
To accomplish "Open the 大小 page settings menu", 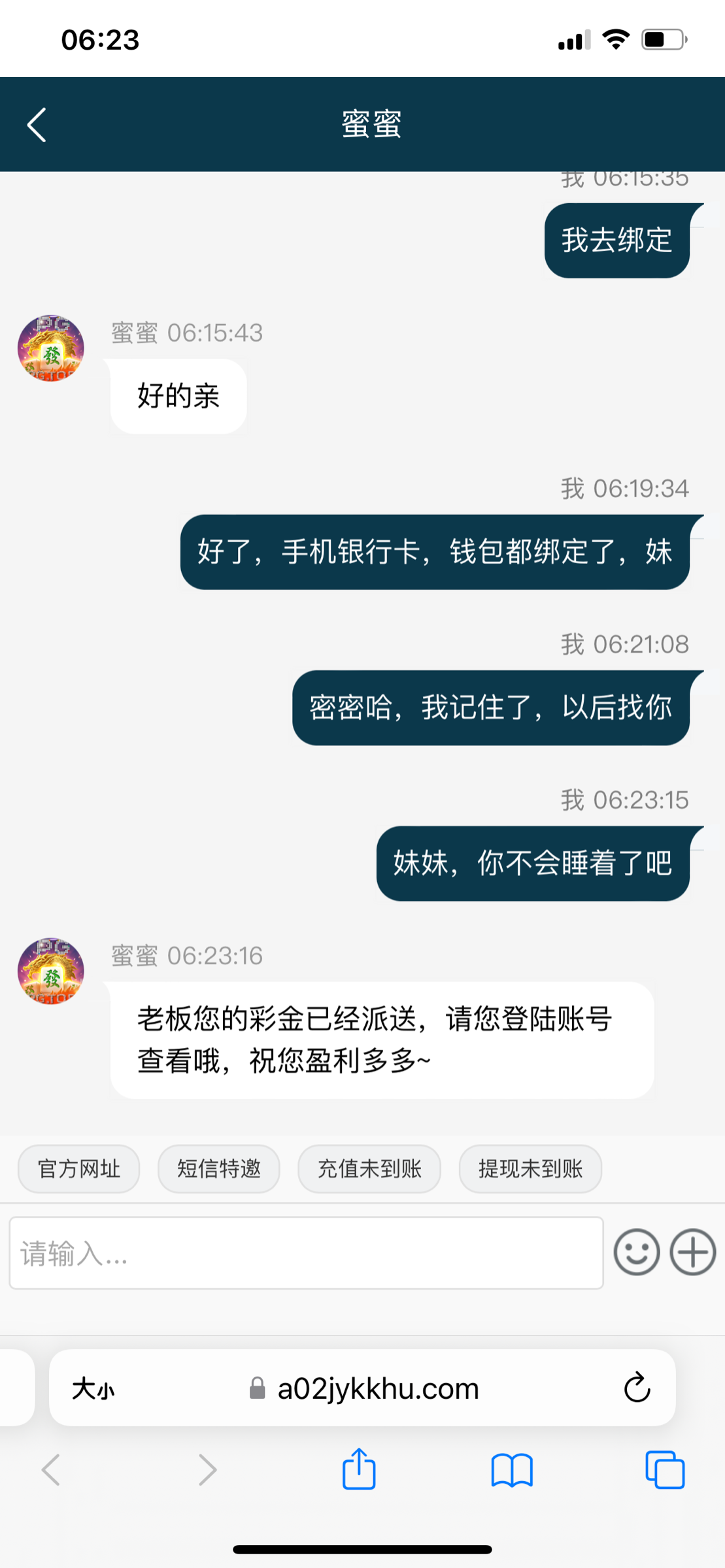I will [x=93, y=1388].
